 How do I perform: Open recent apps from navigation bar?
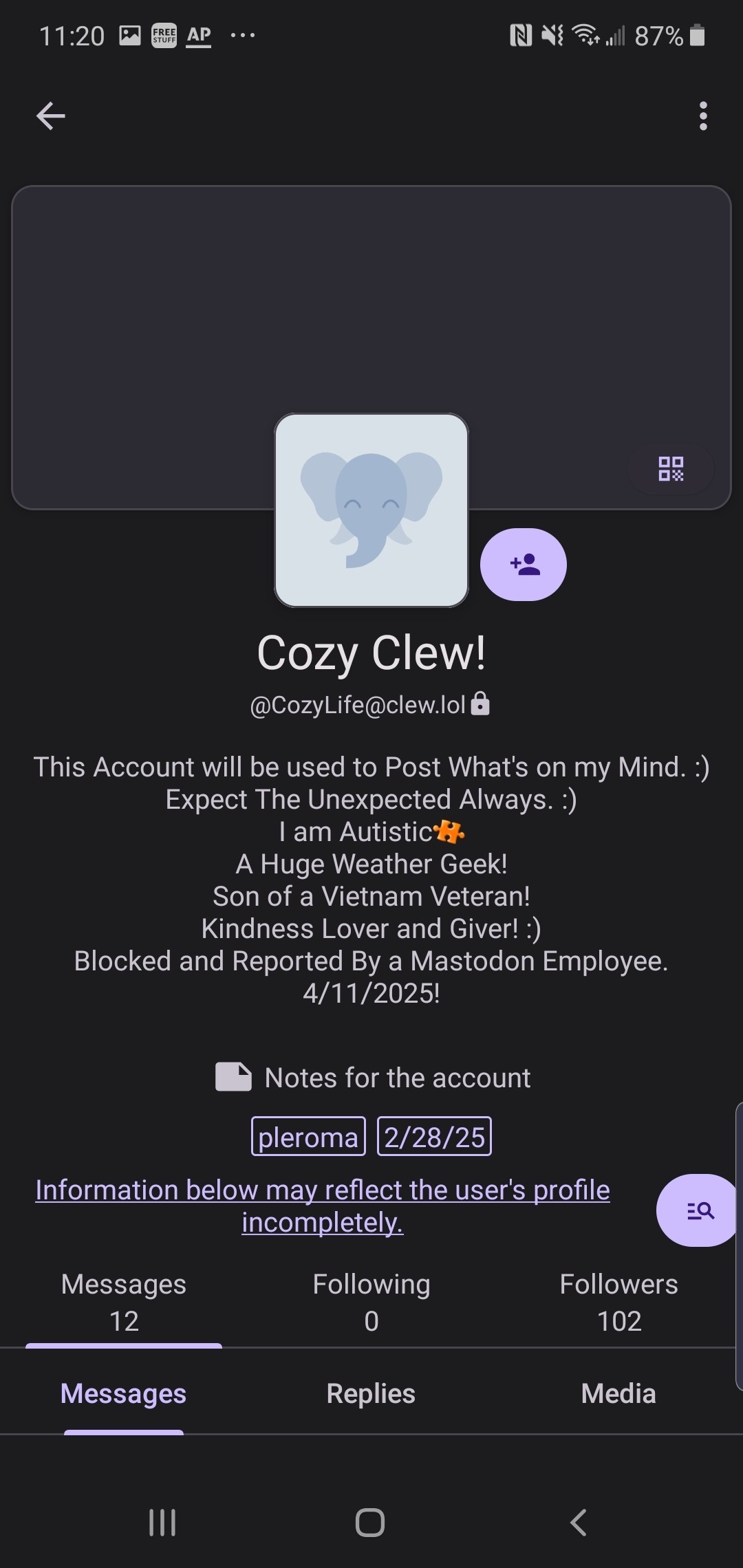[x=162, y=1523]
